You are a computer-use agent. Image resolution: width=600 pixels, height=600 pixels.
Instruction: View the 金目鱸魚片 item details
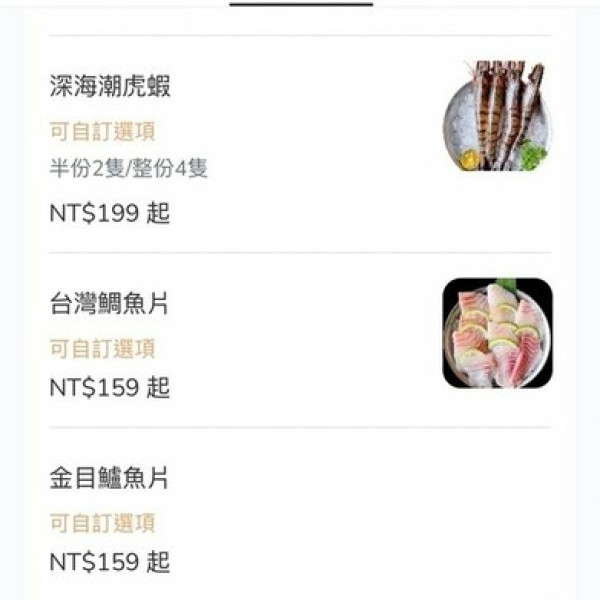click(x=110, y=479)
